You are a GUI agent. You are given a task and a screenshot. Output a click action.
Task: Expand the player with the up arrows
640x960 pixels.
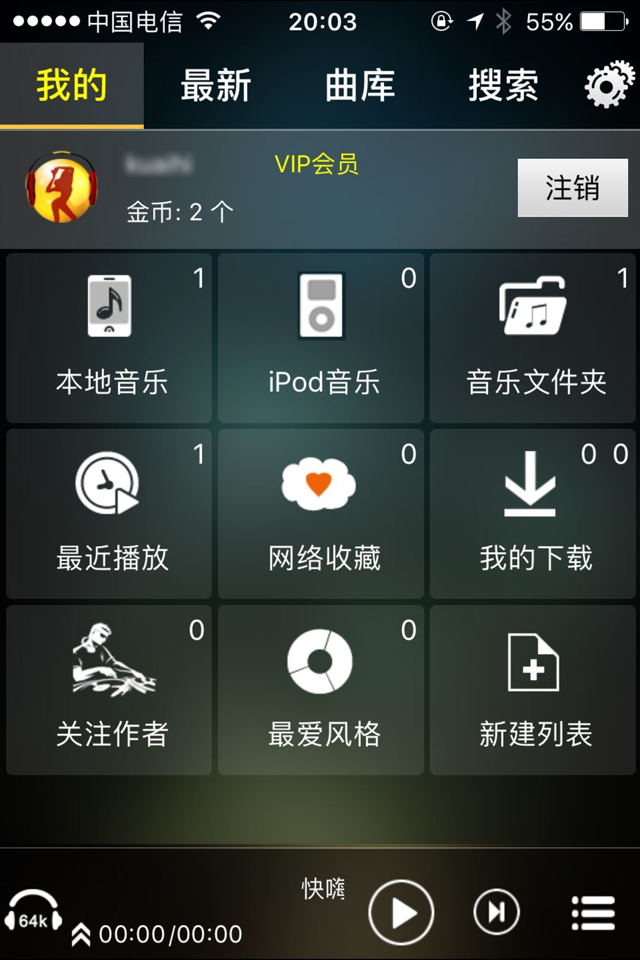point(81,935)
